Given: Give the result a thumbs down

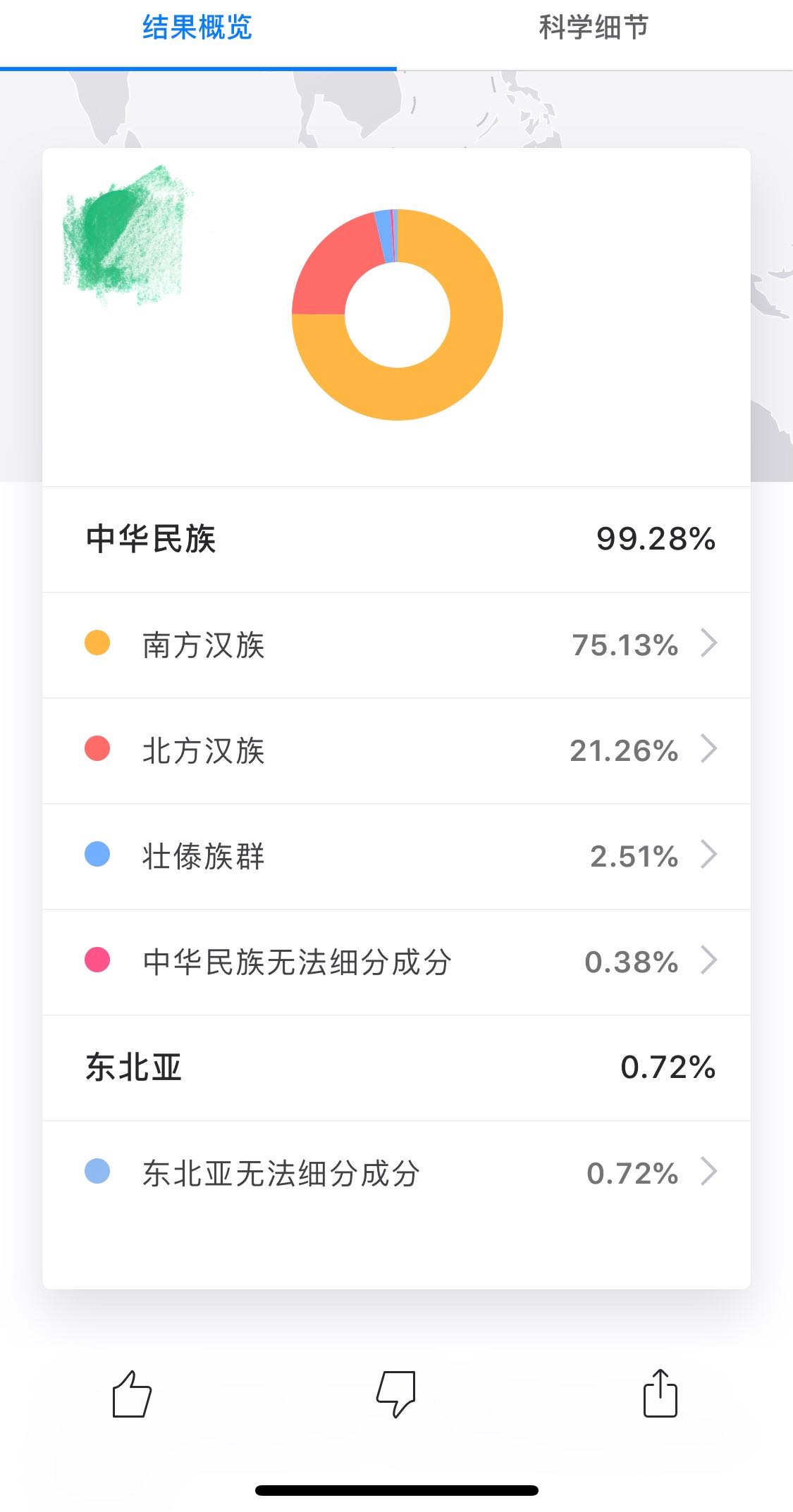Looking at the screenshot, I should tap(396, 1394).
